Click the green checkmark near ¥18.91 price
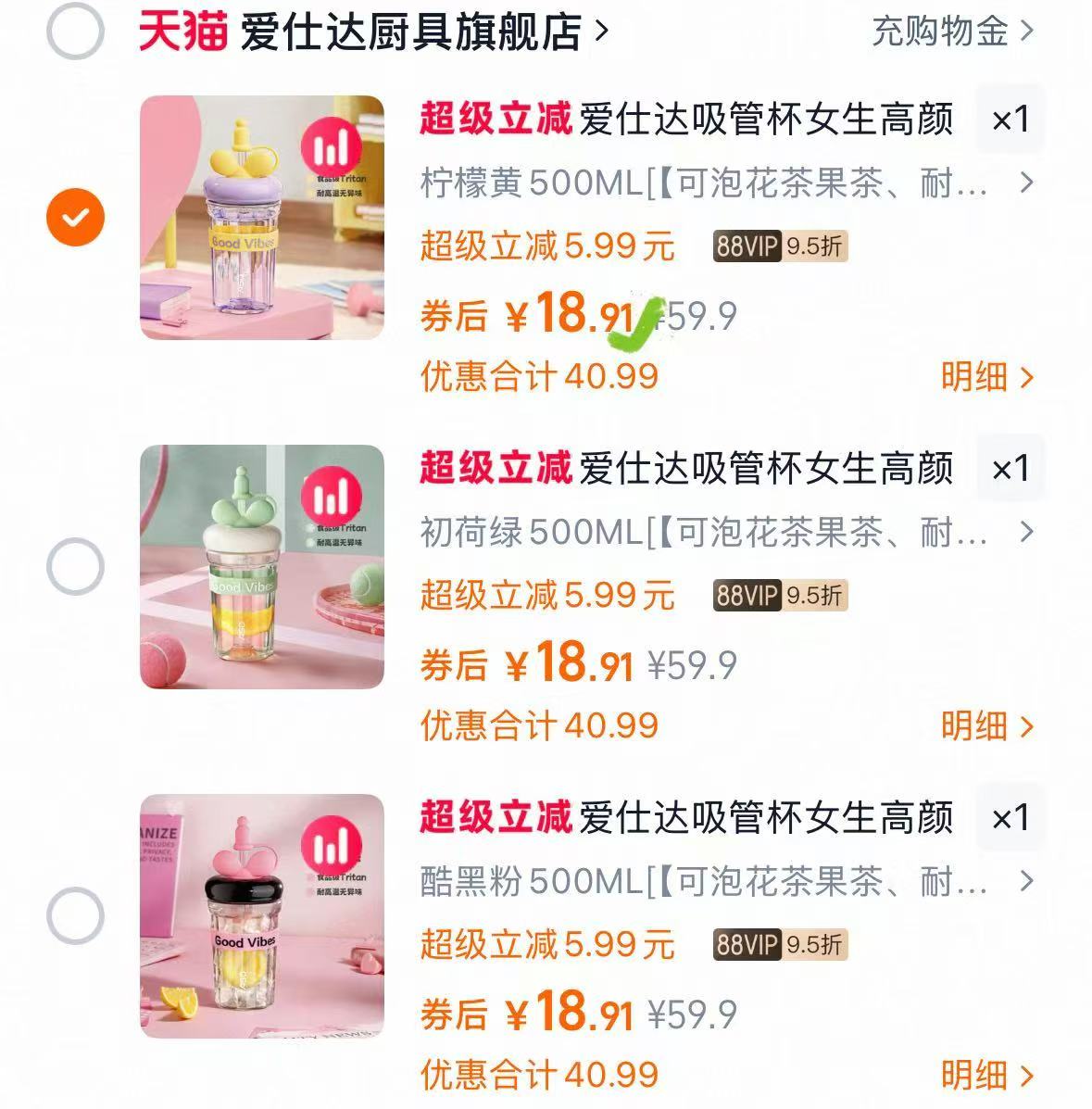1092x1109 pixels. pos(636,320)
